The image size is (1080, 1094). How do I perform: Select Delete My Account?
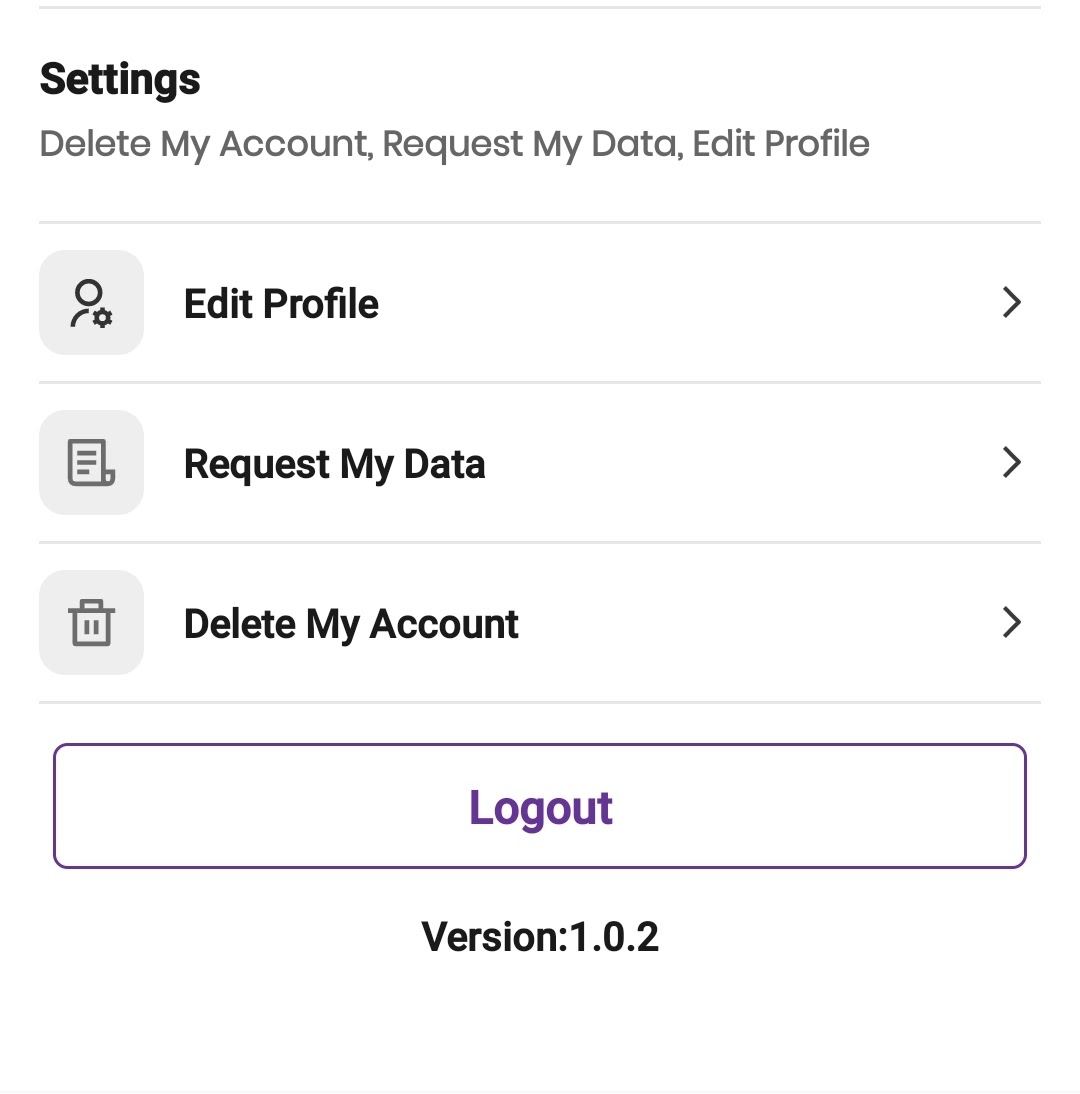tap(540, 623)
